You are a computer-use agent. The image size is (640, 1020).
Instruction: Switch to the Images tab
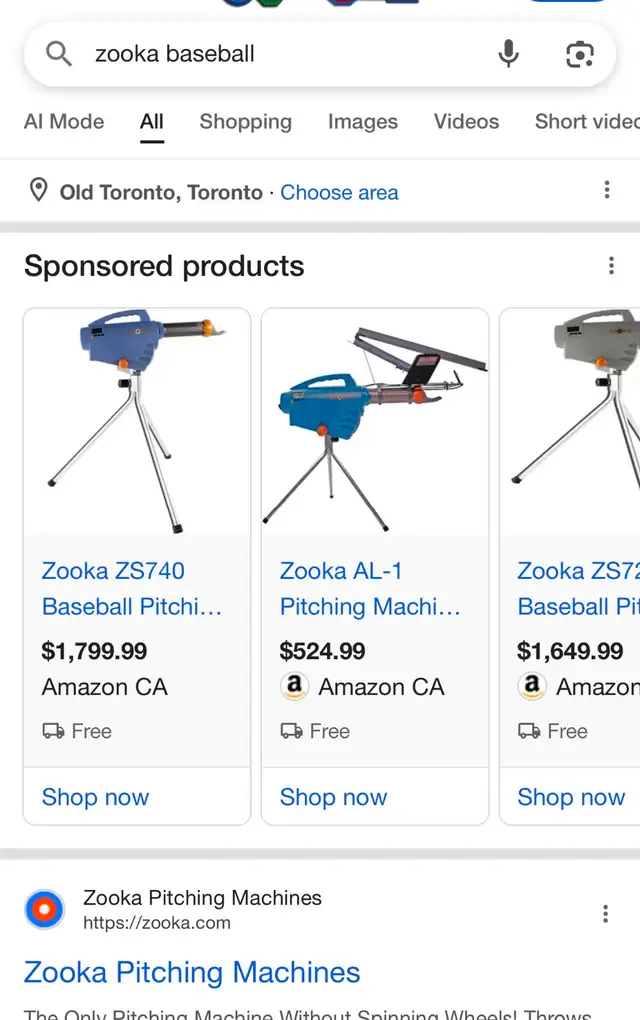[x=362, y=122]
